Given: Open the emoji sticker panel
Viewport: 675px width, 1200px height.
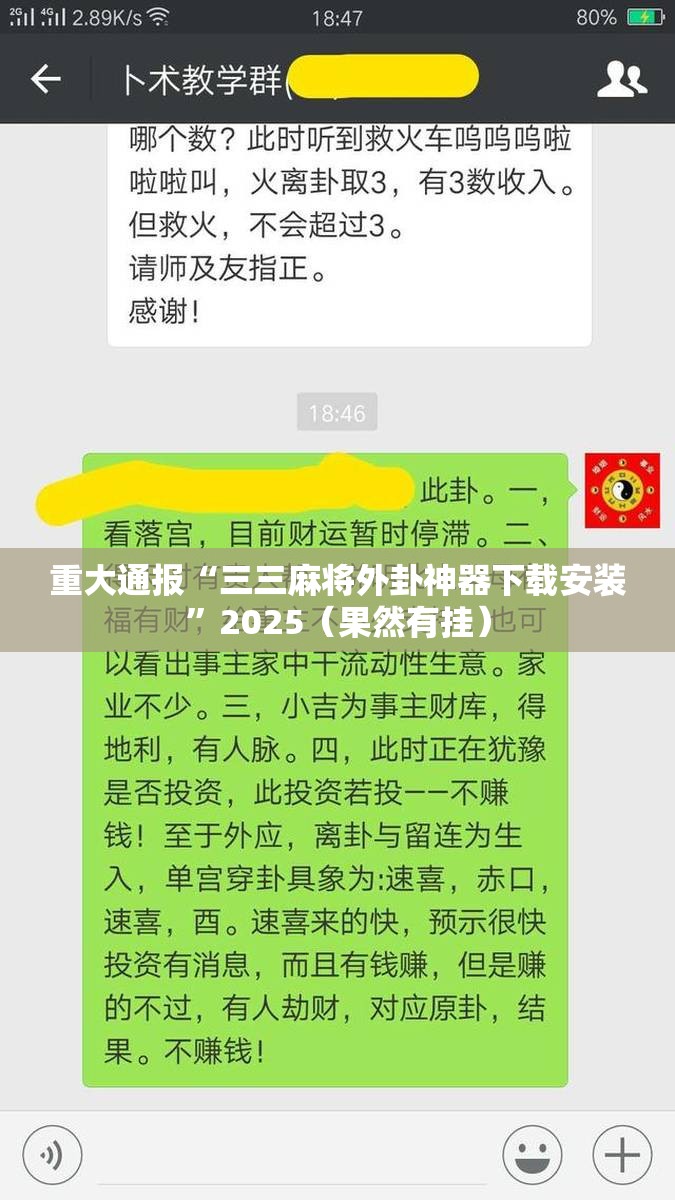Looking at the screenshot, I should pyautogui.click(x=532, y=1156).
